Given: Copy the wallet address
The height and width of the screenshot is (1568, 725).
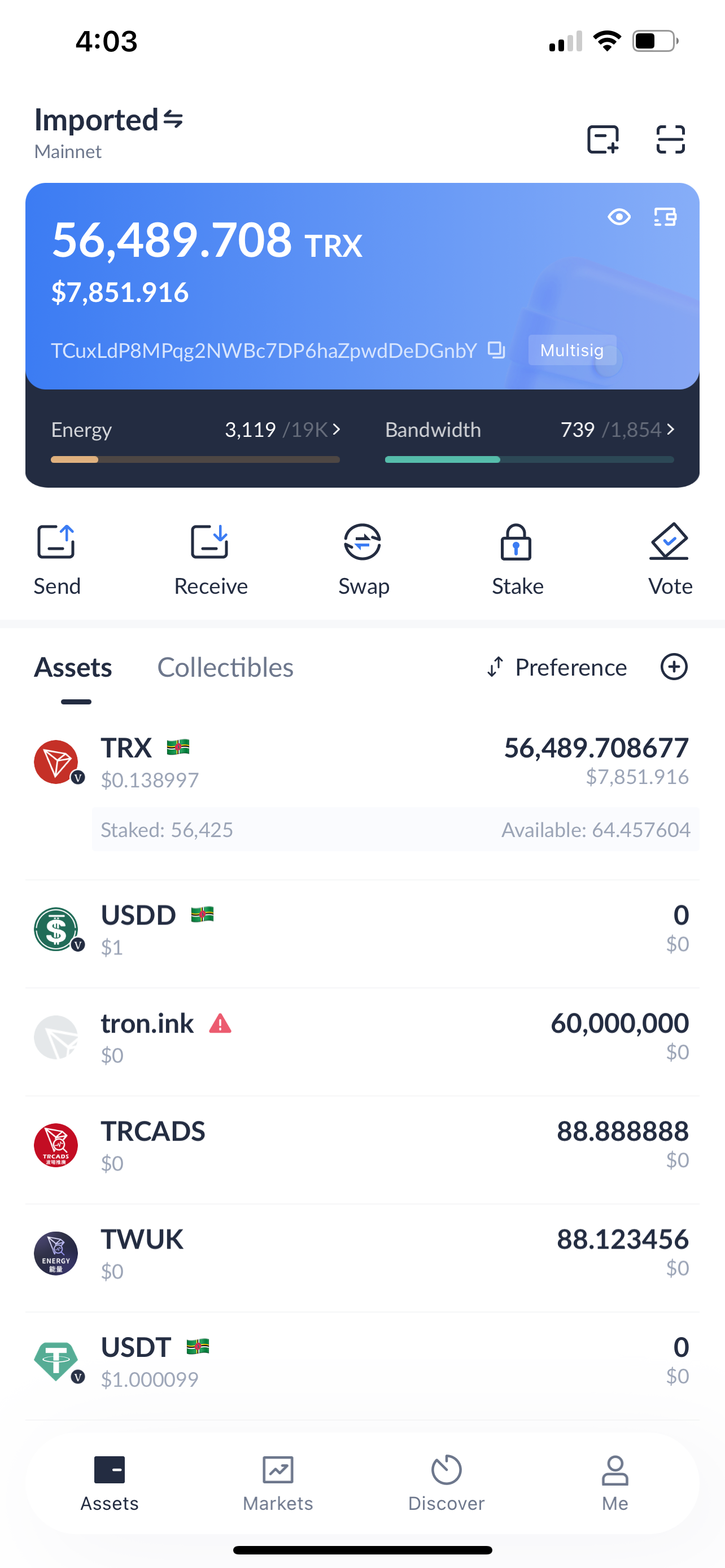Looking at the screenshot, I should [497, 350].
